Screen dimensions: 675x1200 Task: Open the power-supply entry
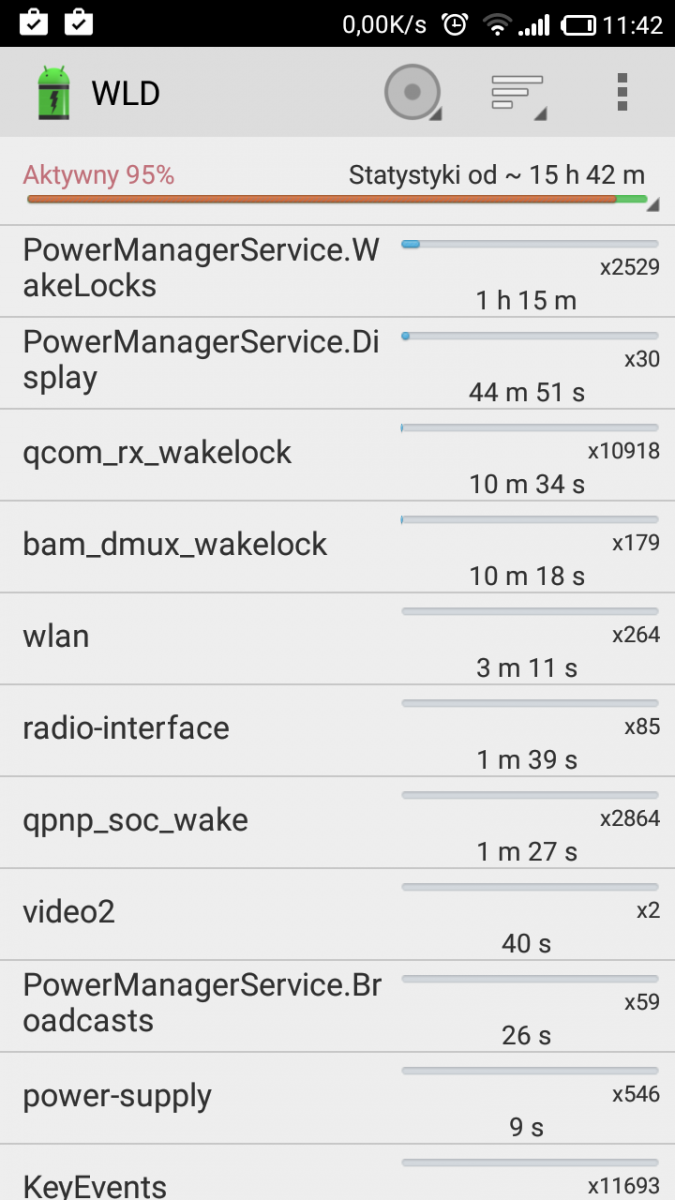(x=337, y=1099)
